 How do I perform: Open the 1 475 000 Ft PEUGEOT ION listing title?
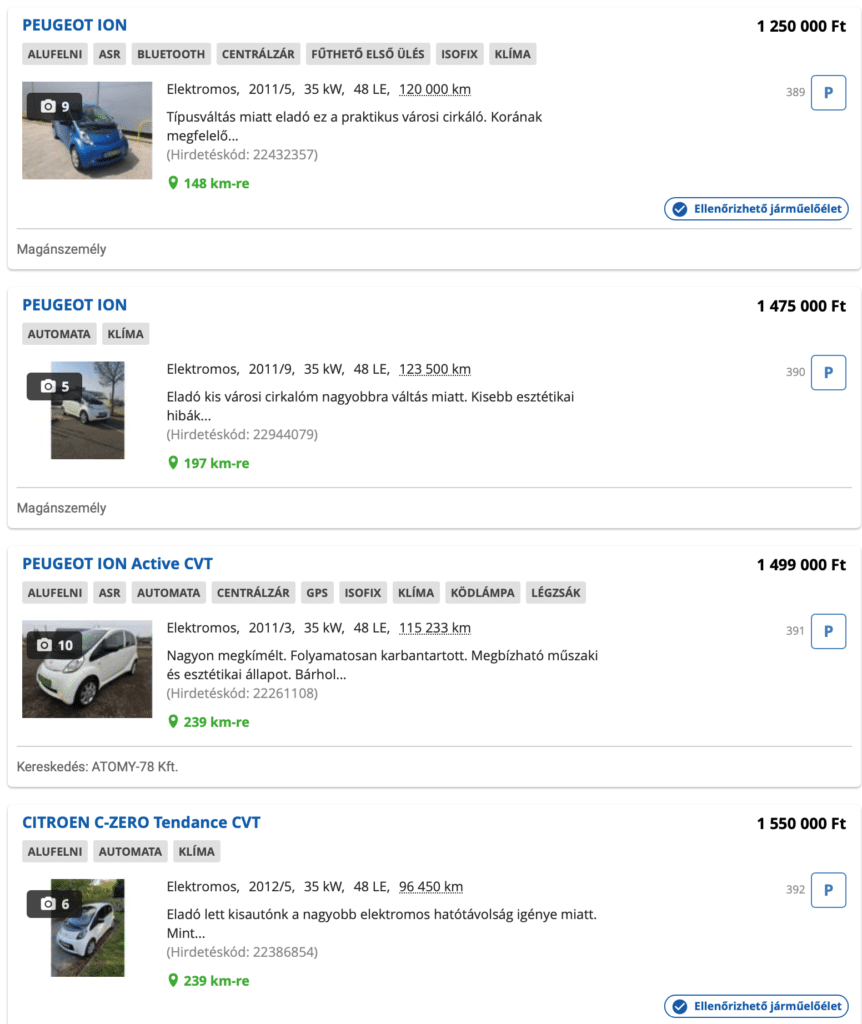point(74,305)
